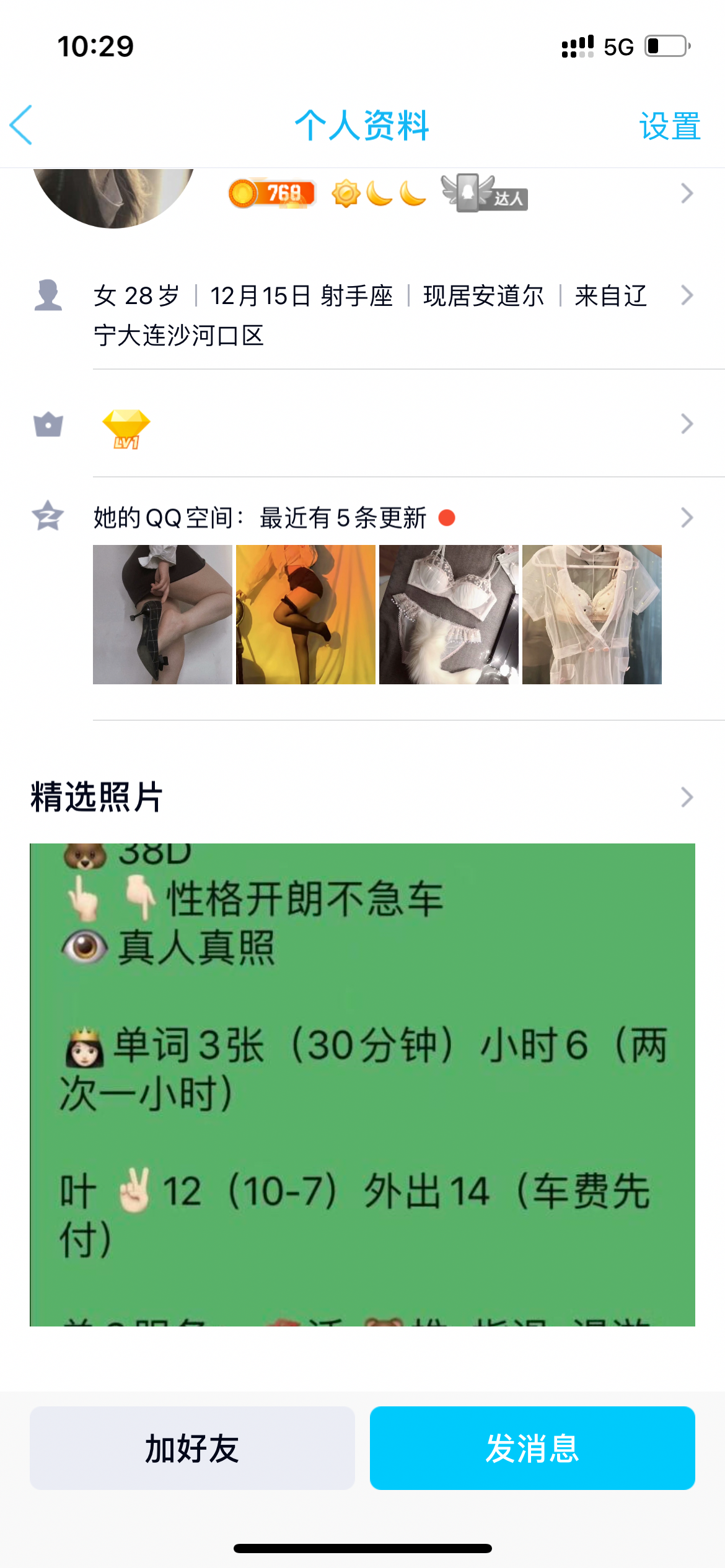This screenshot has width=725, height=1568.
Task: Tap the sun sign-in badge icon
Action: [x=347, y=193]
